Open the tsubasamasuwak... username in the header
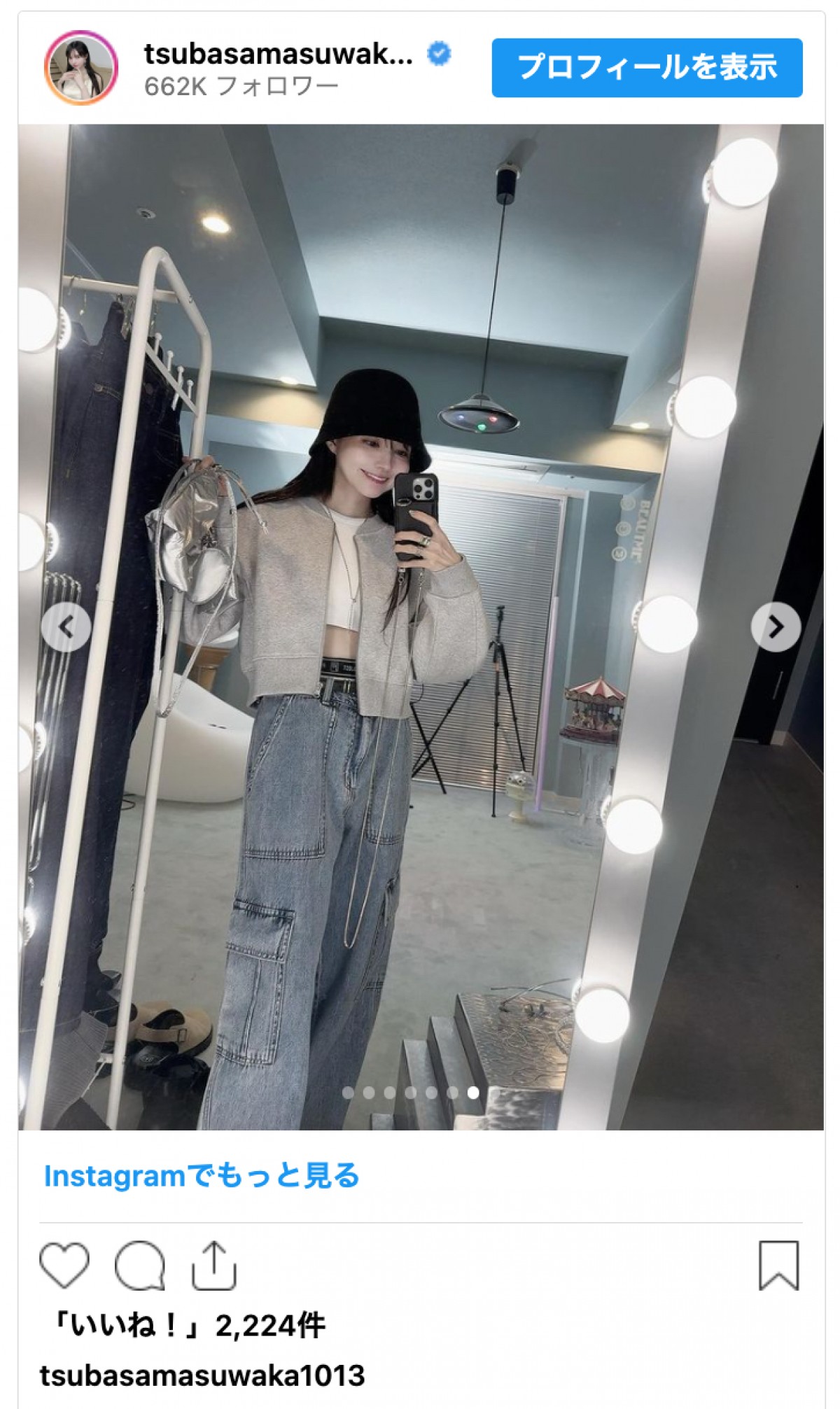This screenshot has height=1409, width=840. [278, 54]
